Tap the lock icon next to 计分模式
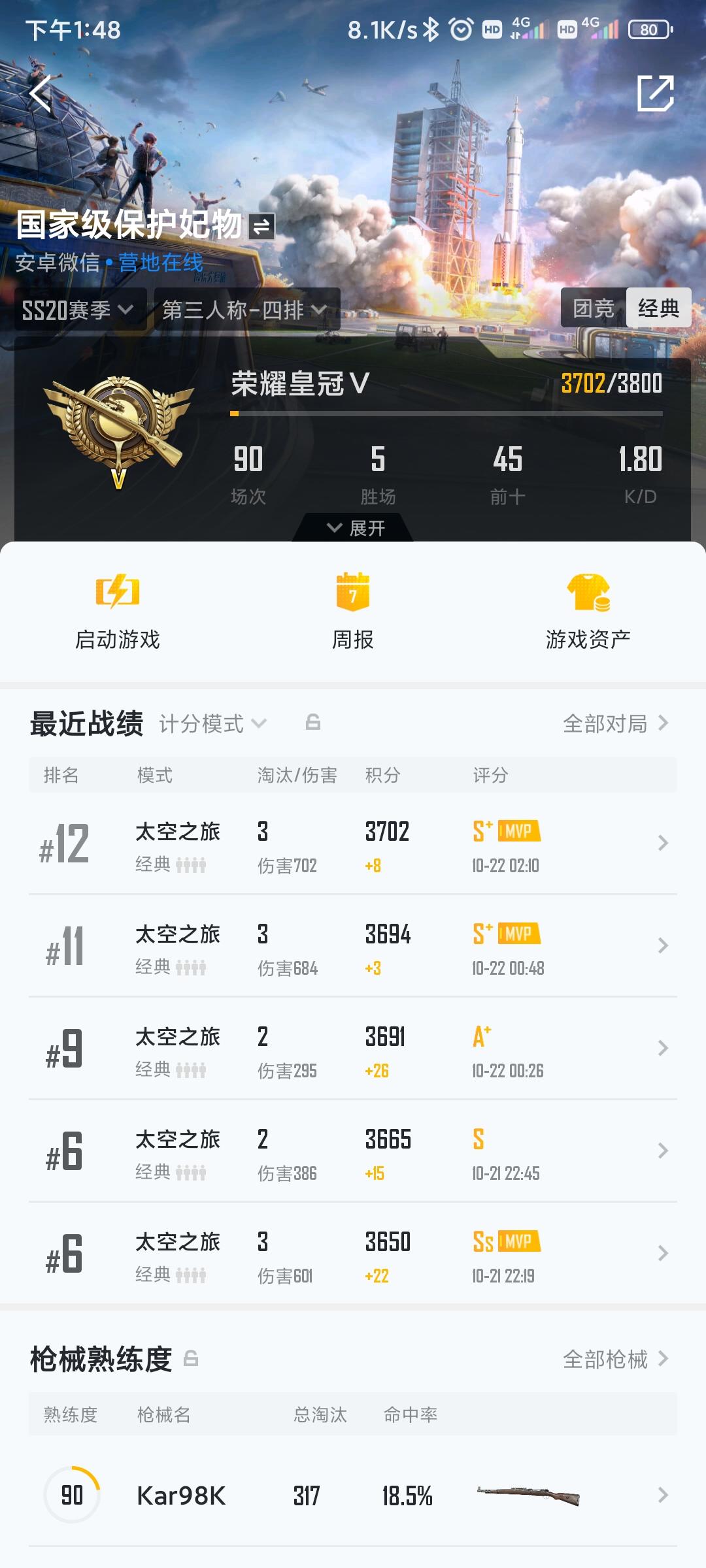Screen dimensions: 706x1568 click(312, 723)
